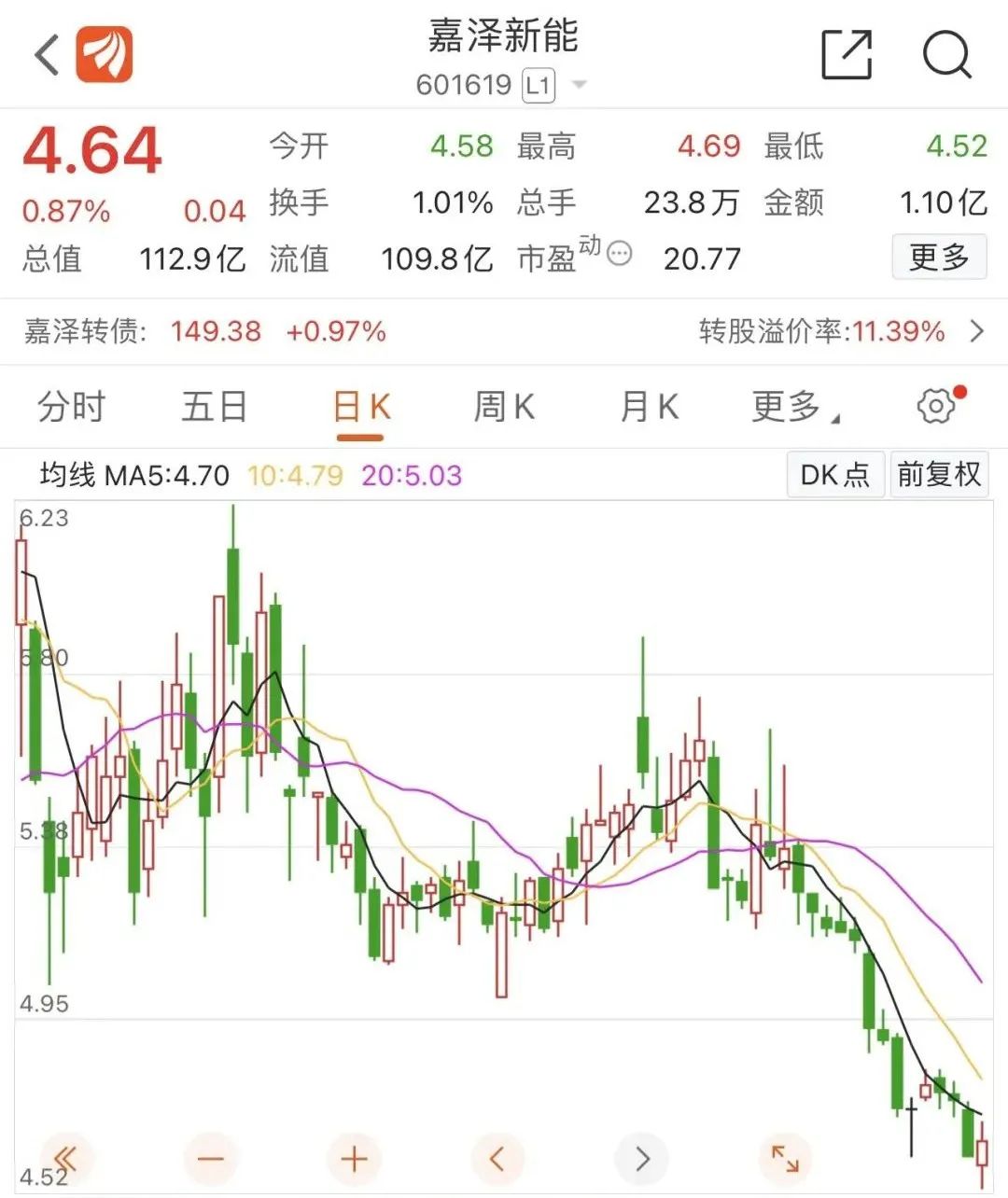Switch price adjustment to 前复权 mode
Viewport: 1008px width, 1198px height.
tap(940, 475)
